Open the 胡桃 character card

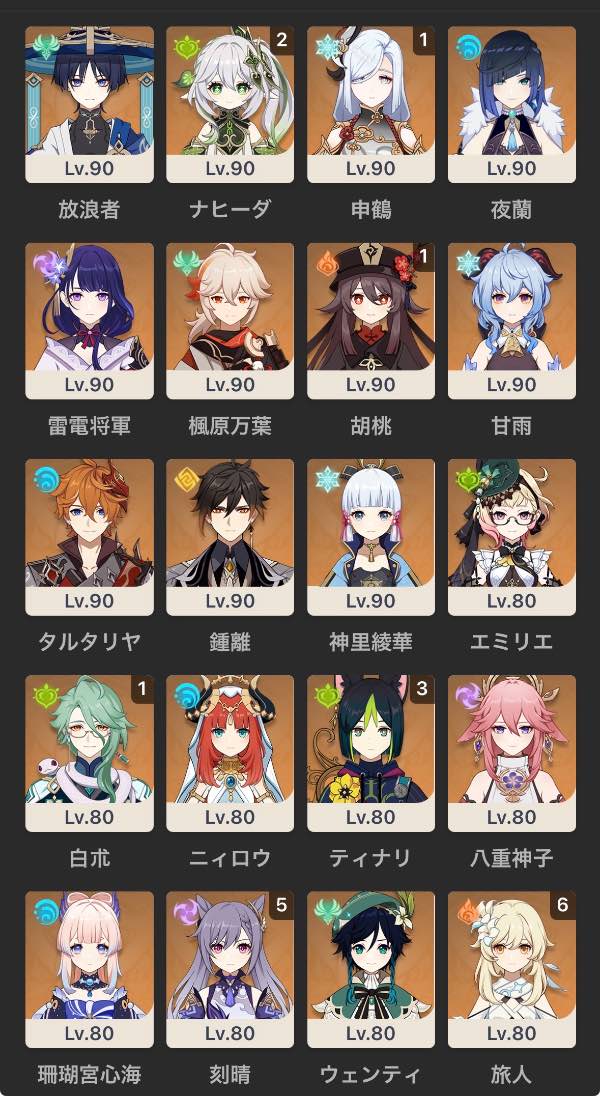click(371, 321)
